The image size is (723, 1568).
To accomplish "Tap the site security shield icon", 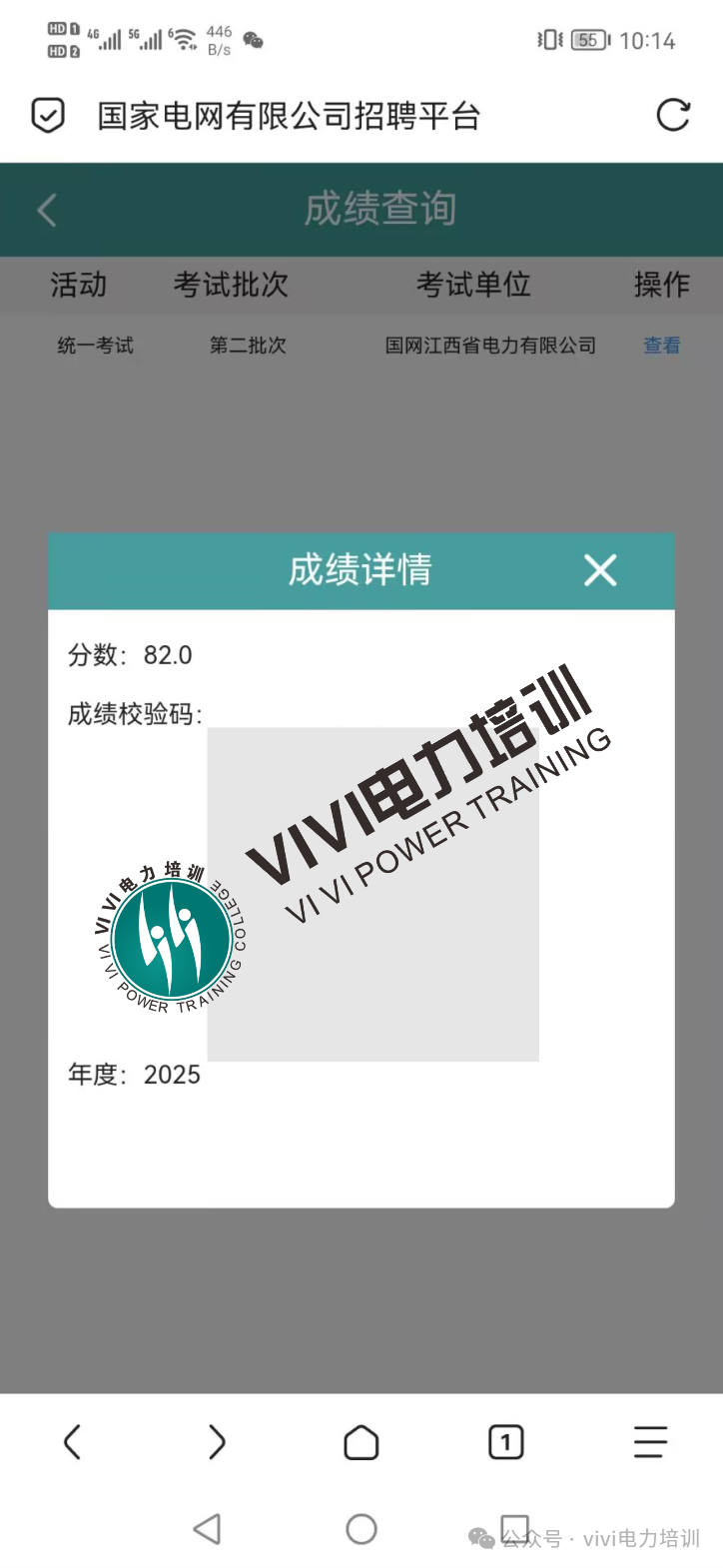I will click(48, 116).
